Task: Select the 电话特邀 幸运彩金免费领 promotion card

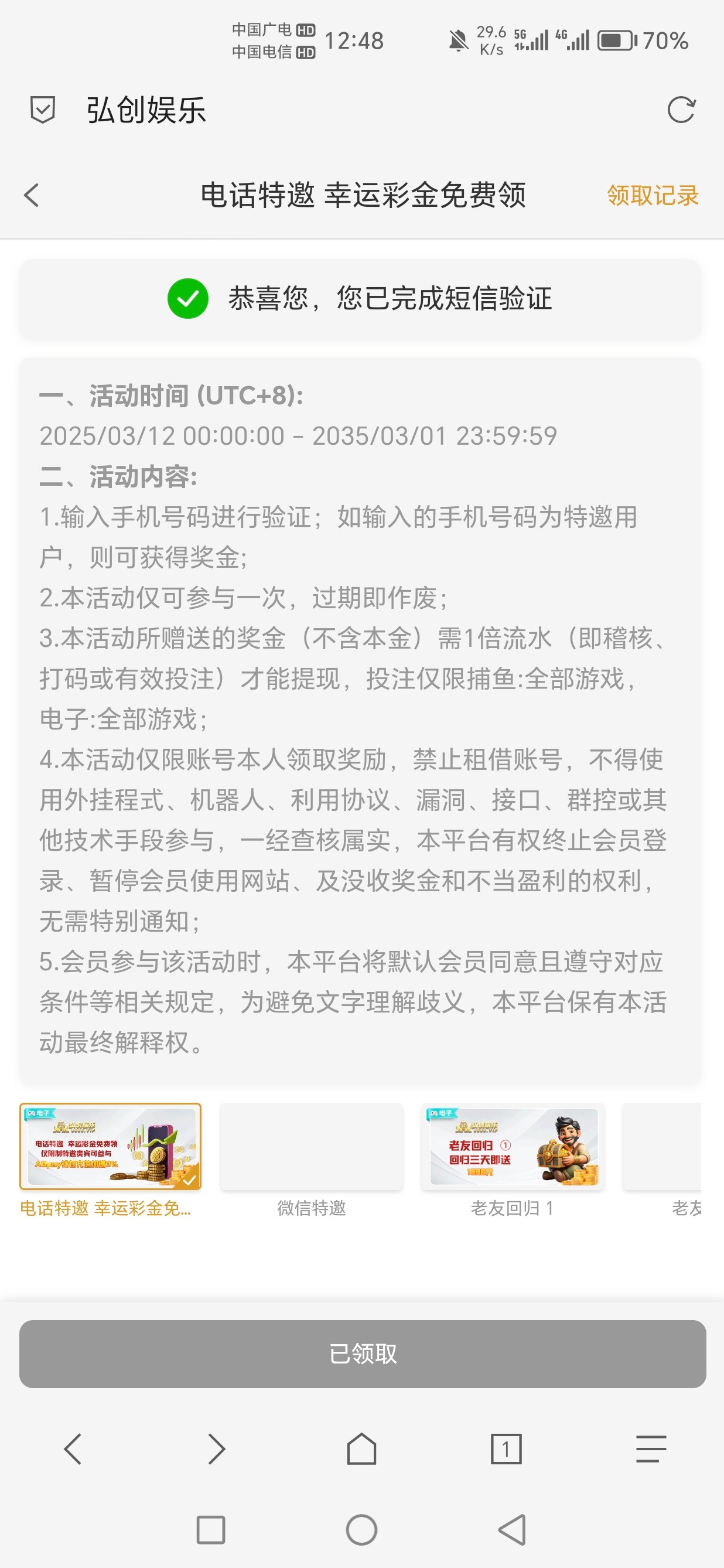Action: click(110, 1146)
